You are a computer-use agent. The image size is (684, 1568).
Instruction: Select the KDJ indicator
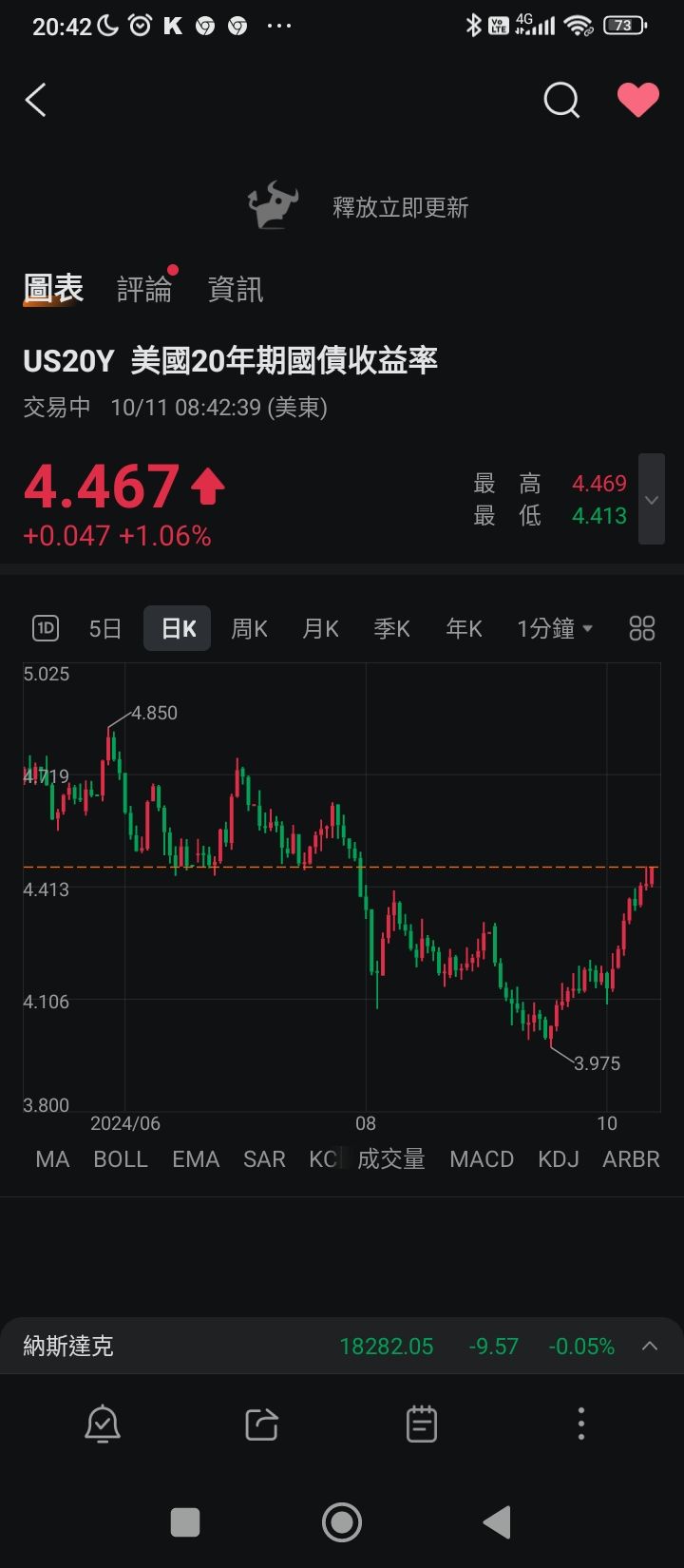point(559,1159)
